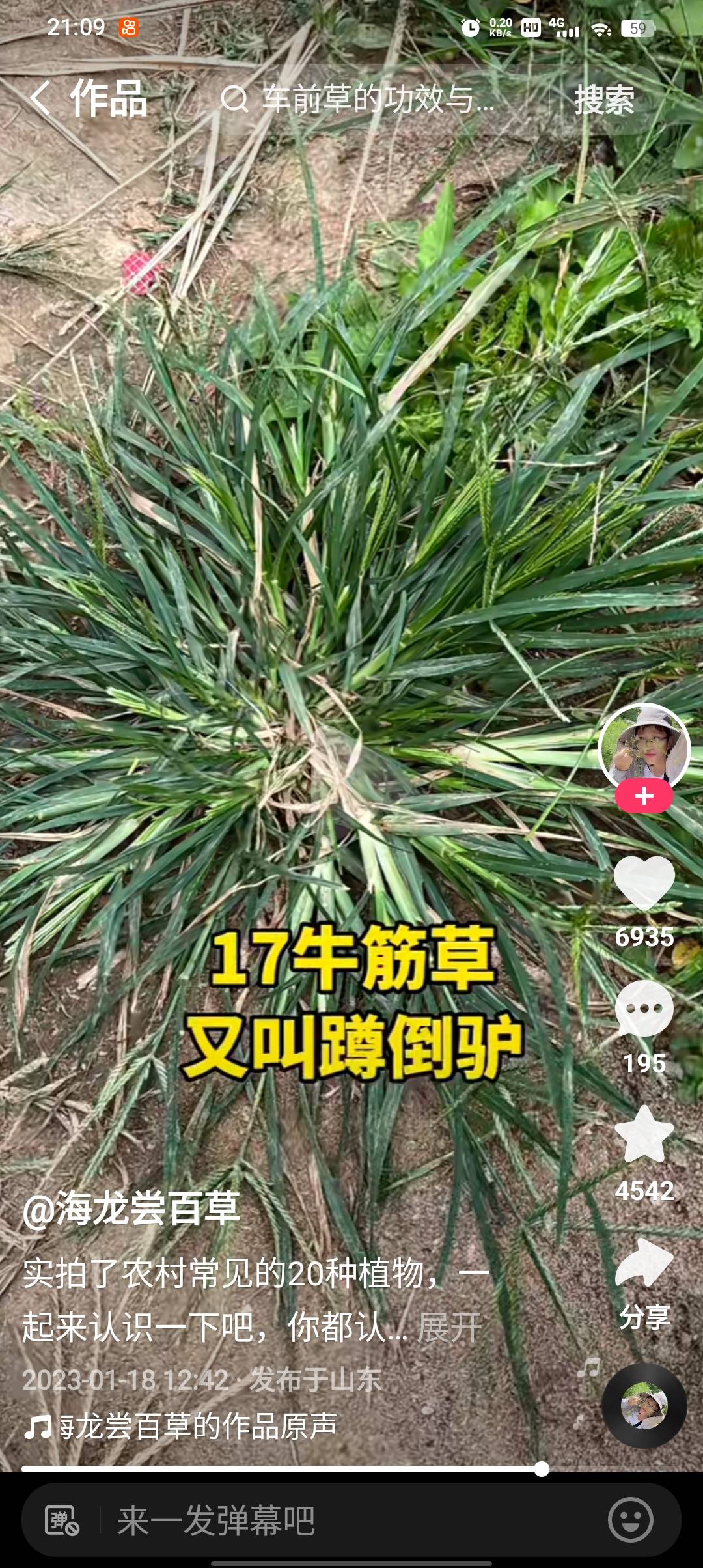This screenshot has width=703, height=1568.
Task: Open the creator's profile avatar
Action: click(644, 746)
